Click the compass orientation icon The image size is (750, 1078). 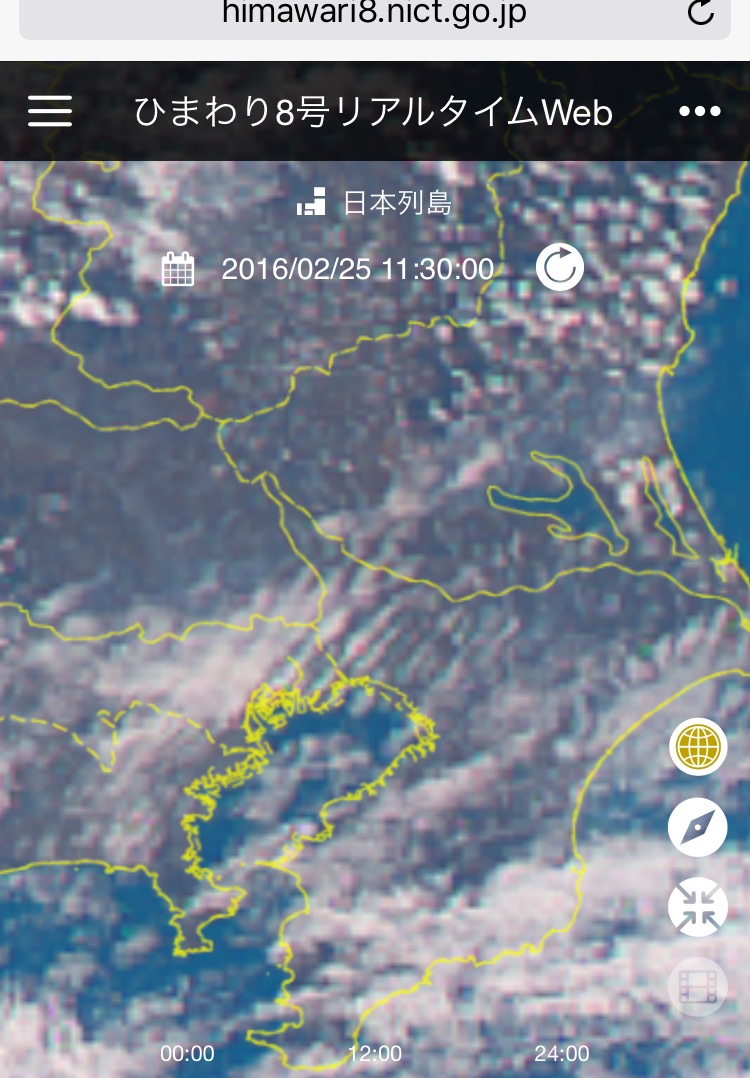coord(697,827)
